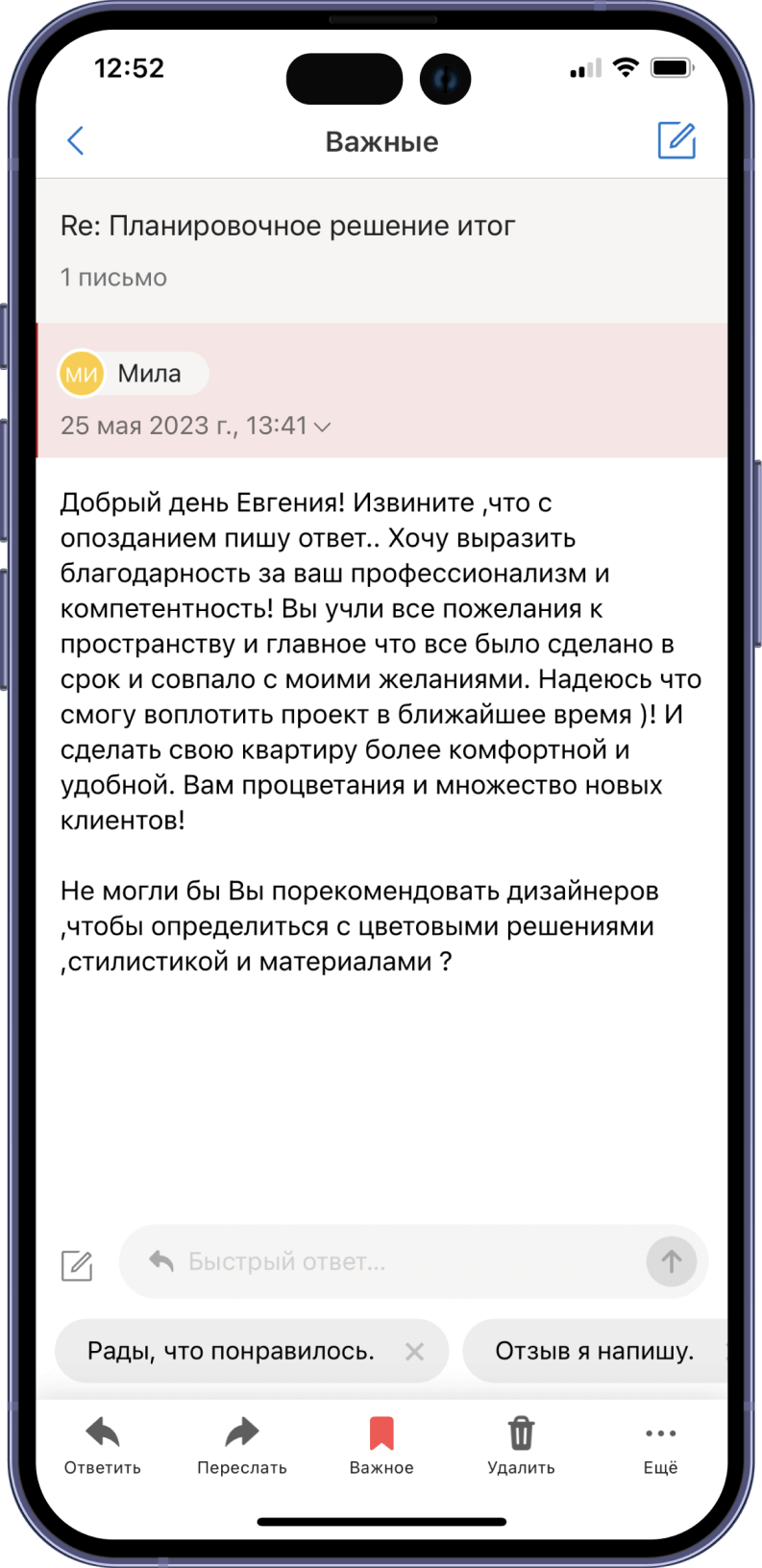
Task: Compose a new email from the top bar
Action: click(676, 140)
